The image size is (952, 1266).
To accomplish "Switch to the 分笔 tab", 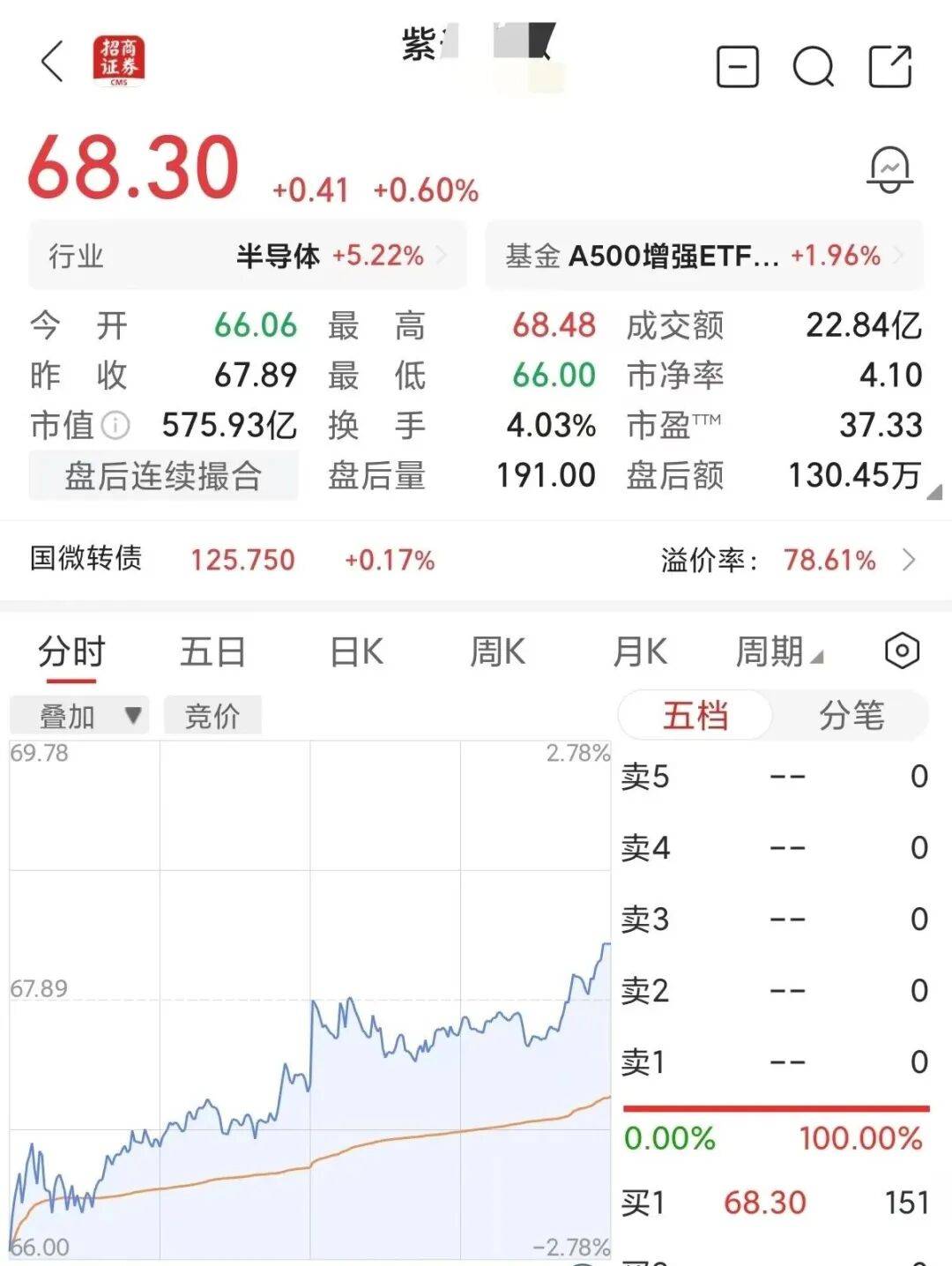I will (x=851, y=715).
